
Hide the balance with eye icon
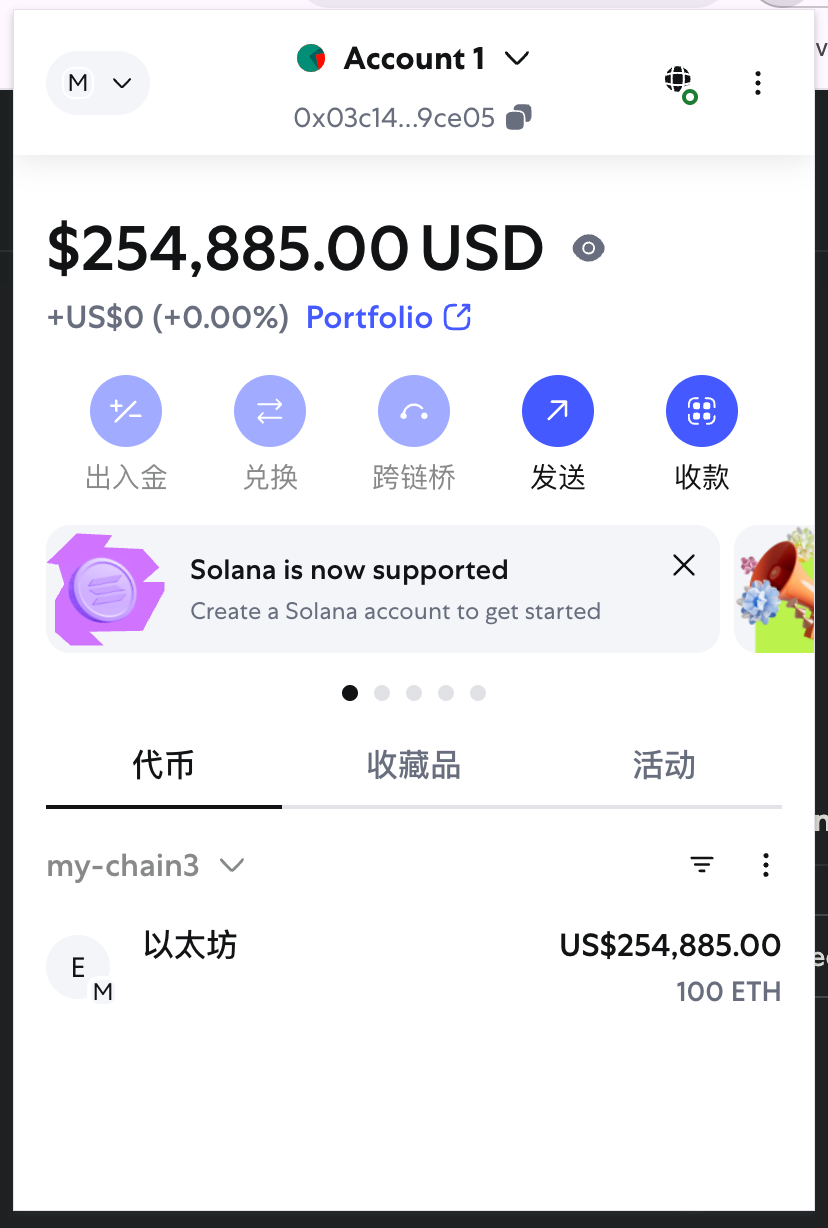(589, 248)
